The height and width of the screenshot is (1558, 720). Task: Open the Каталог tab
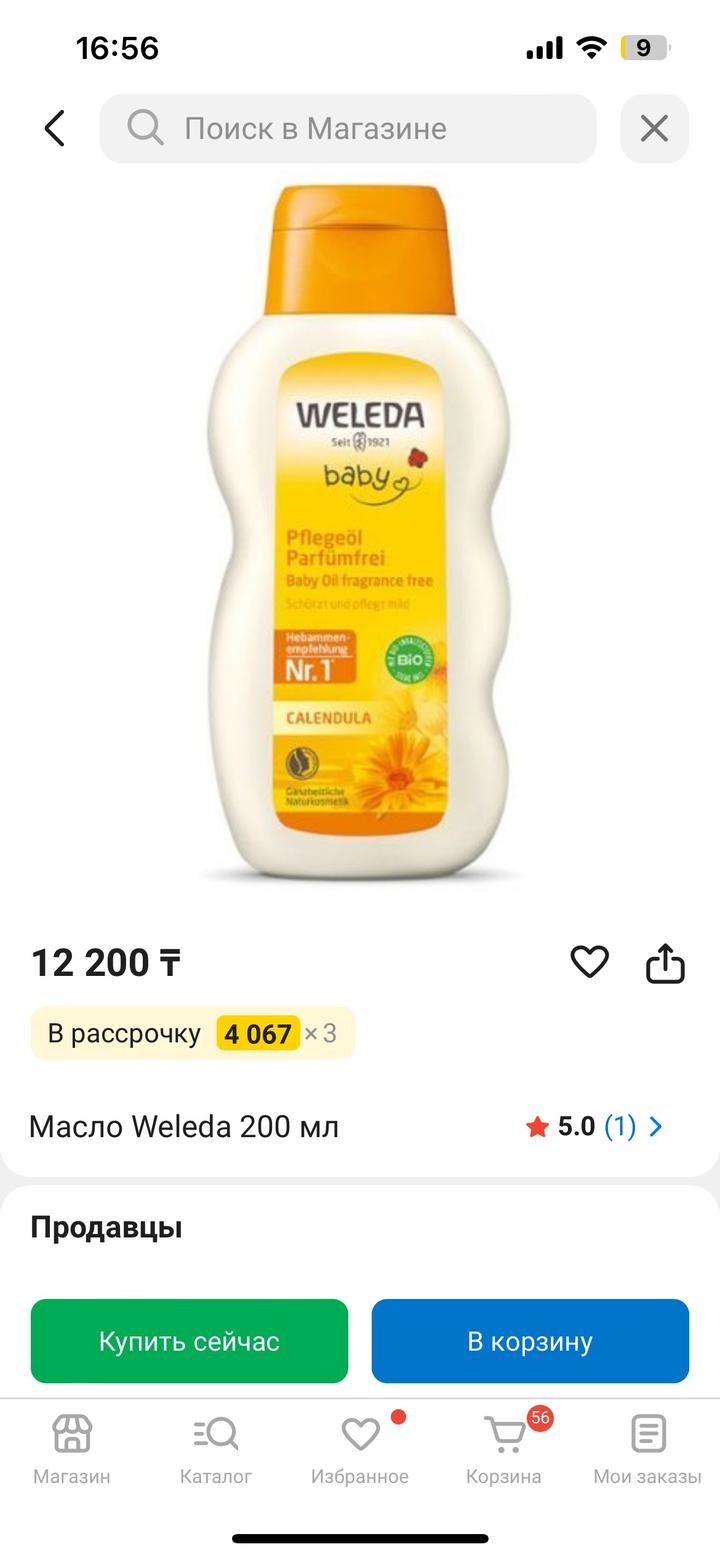coord(216,1448)
